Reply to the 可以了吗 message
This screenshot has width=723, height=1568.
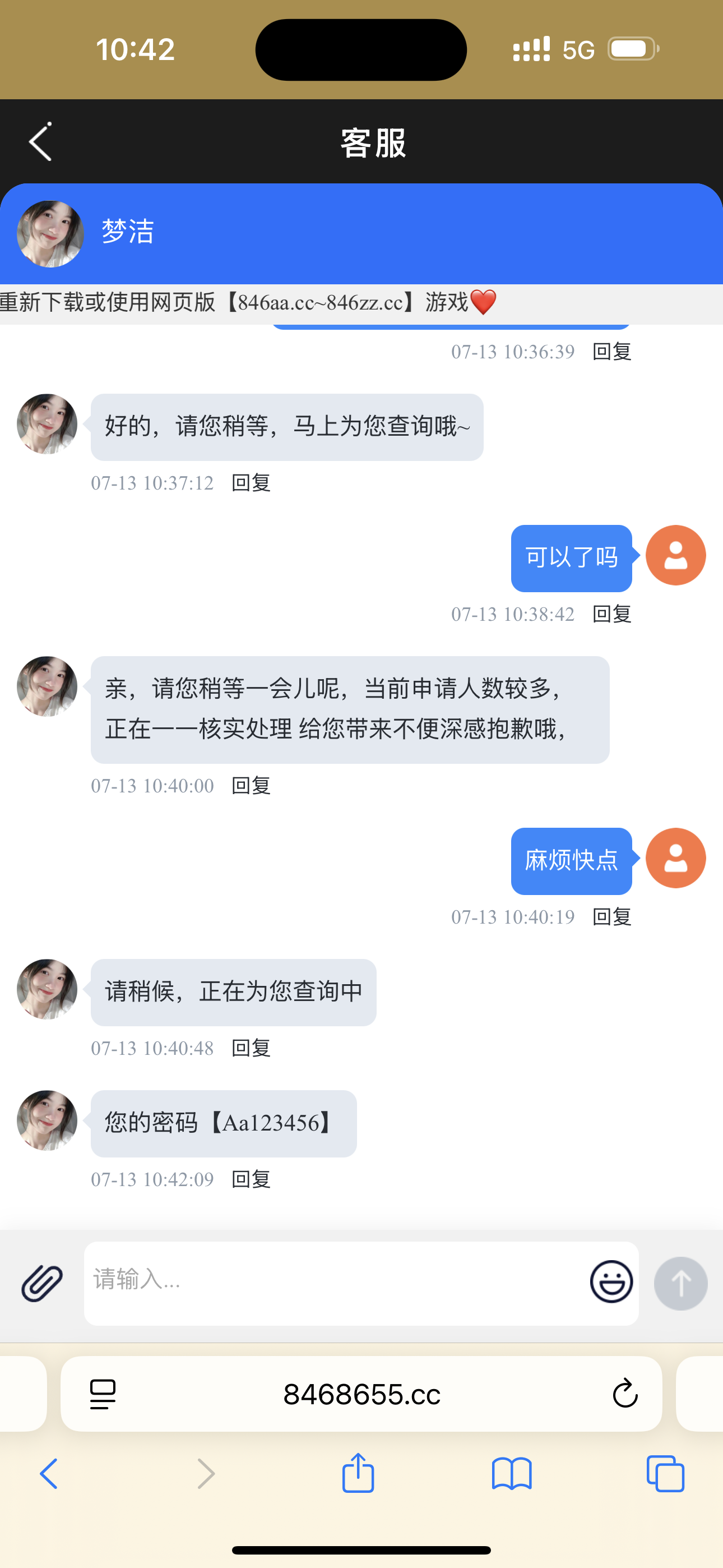click(611, 614)
